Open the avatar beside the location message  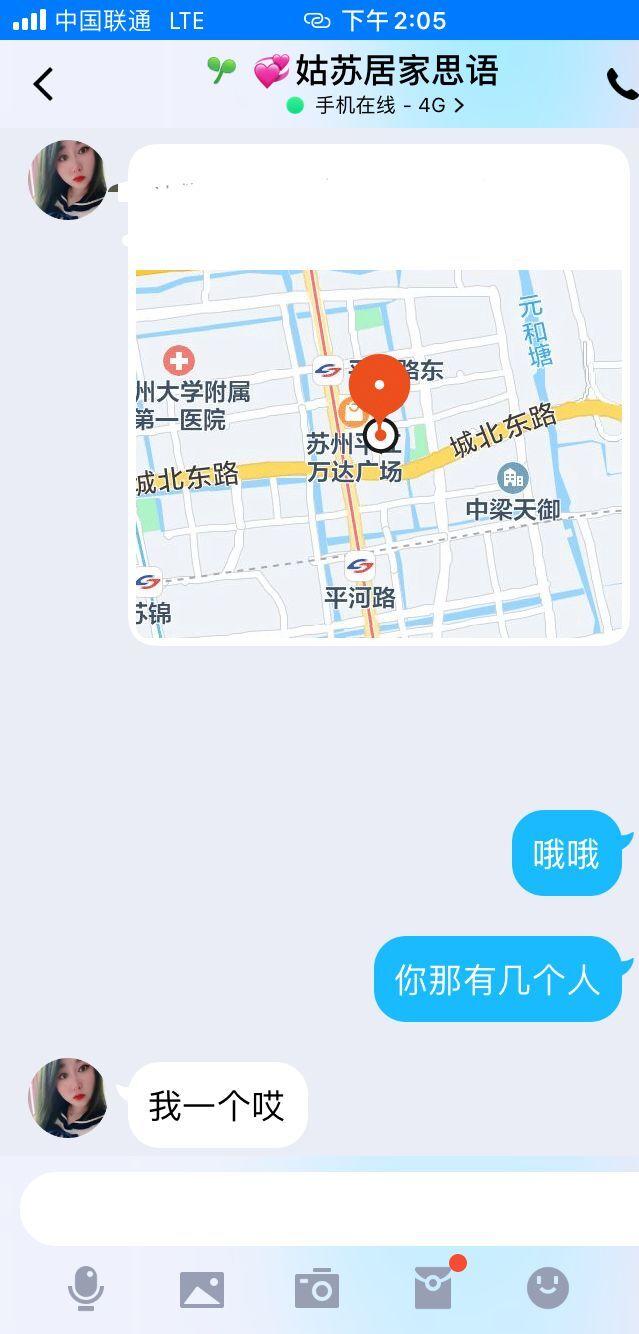click(x=68, y=180)
